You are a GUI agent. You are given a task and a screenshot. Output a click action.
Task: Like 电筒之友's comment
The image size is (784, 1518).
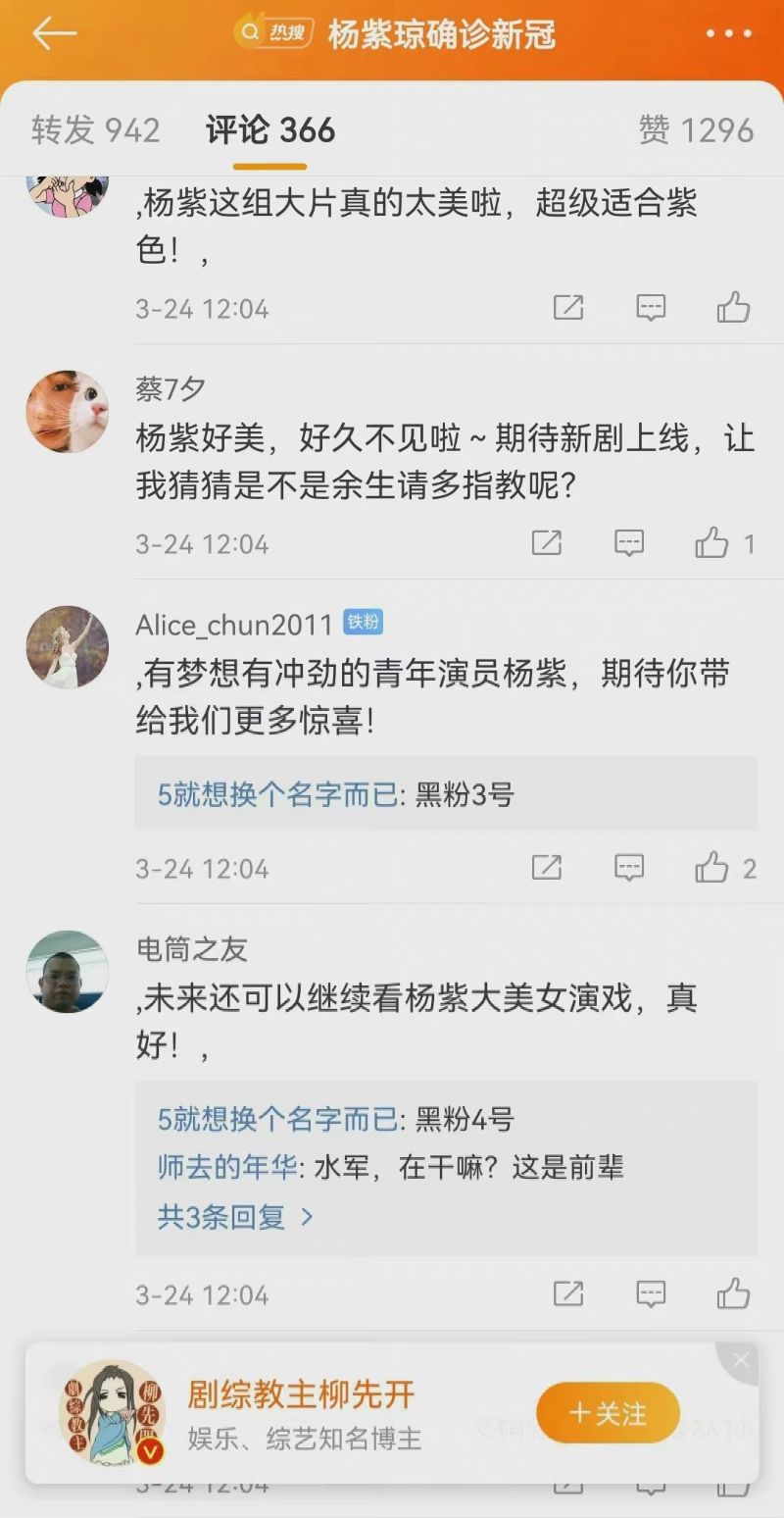(733, 1294)
